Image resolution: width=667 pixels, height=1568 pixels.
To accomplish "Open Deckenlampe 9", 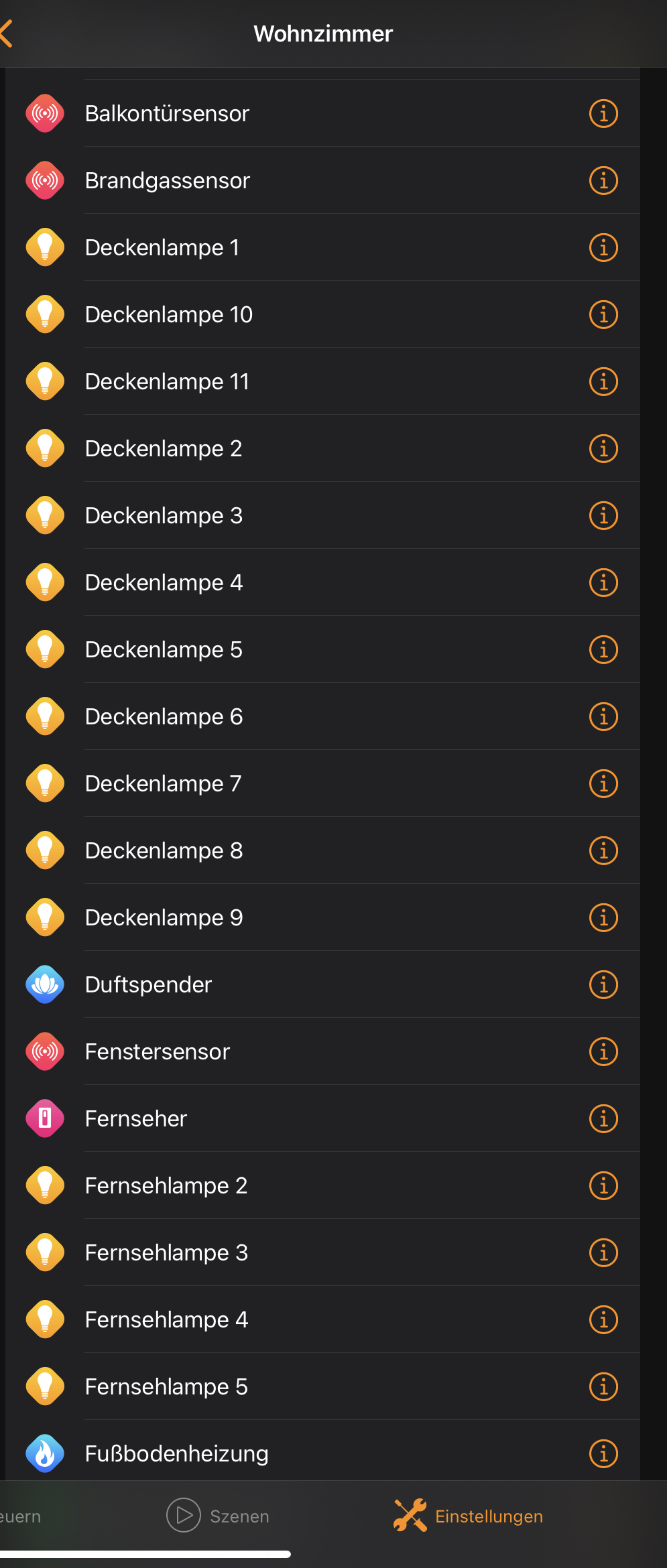I will point(164,917).
